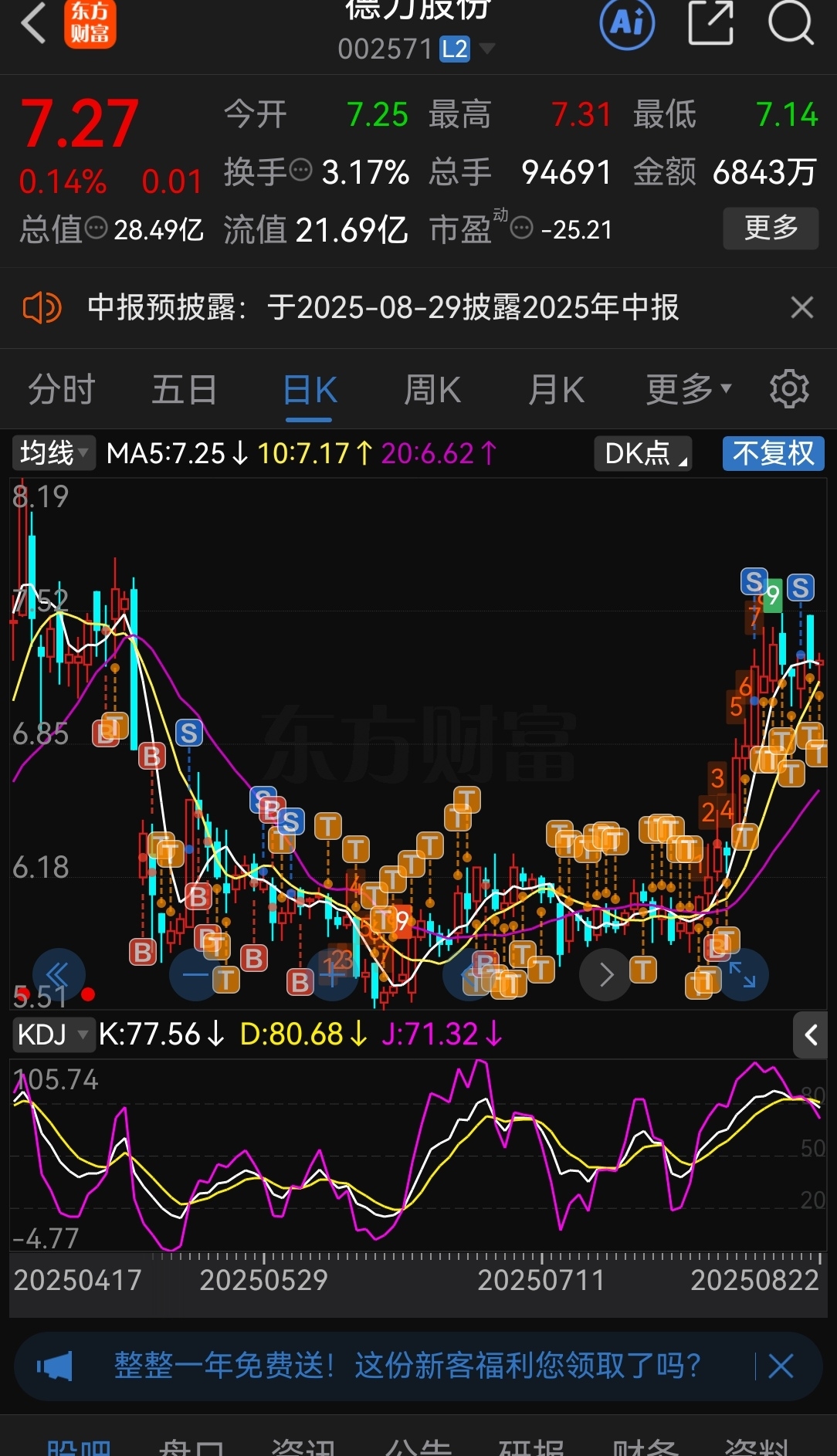This screenshot has height=1456, width=837.
Task: Switch to the 五日 chart tab
Action: click(185, 389)
